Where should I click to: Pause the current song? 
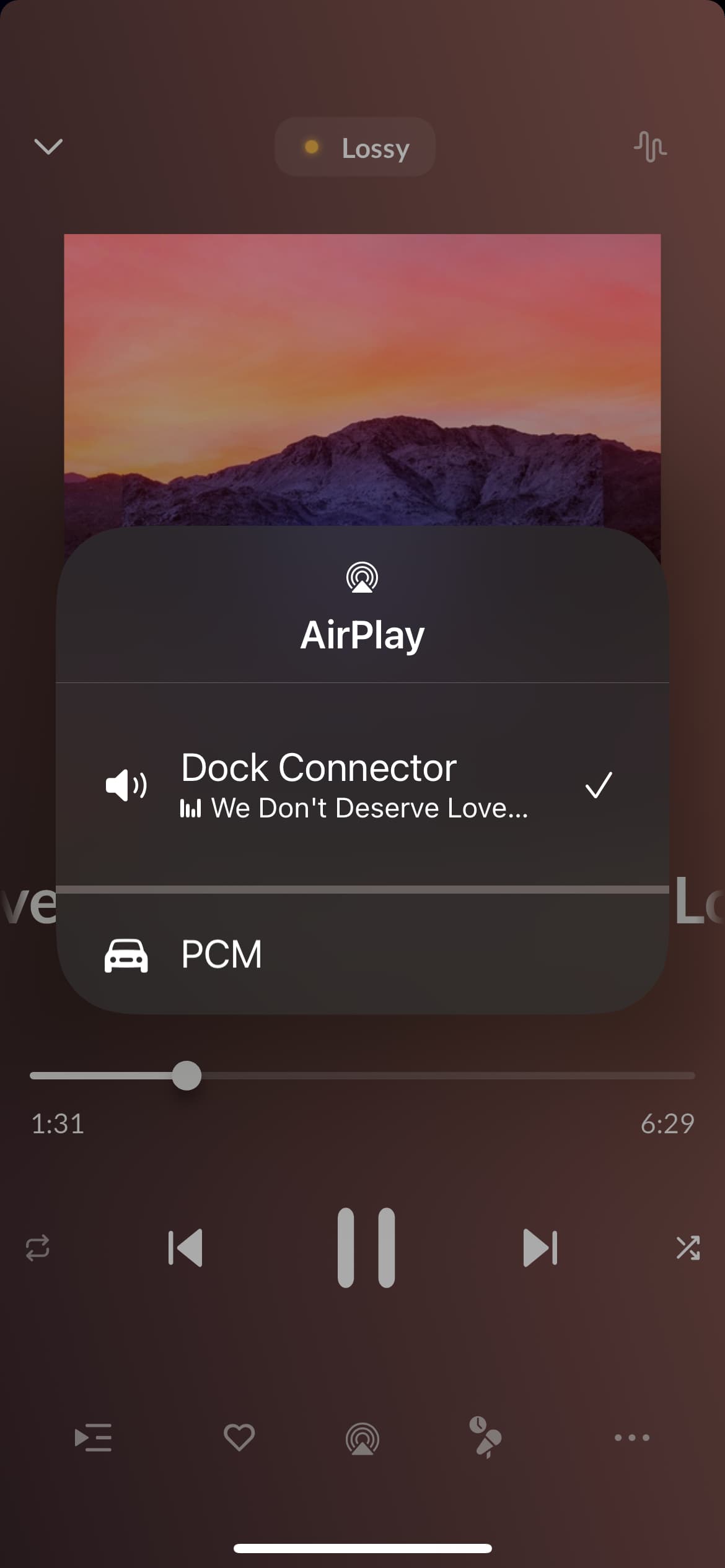click(x=366, y=1247)
